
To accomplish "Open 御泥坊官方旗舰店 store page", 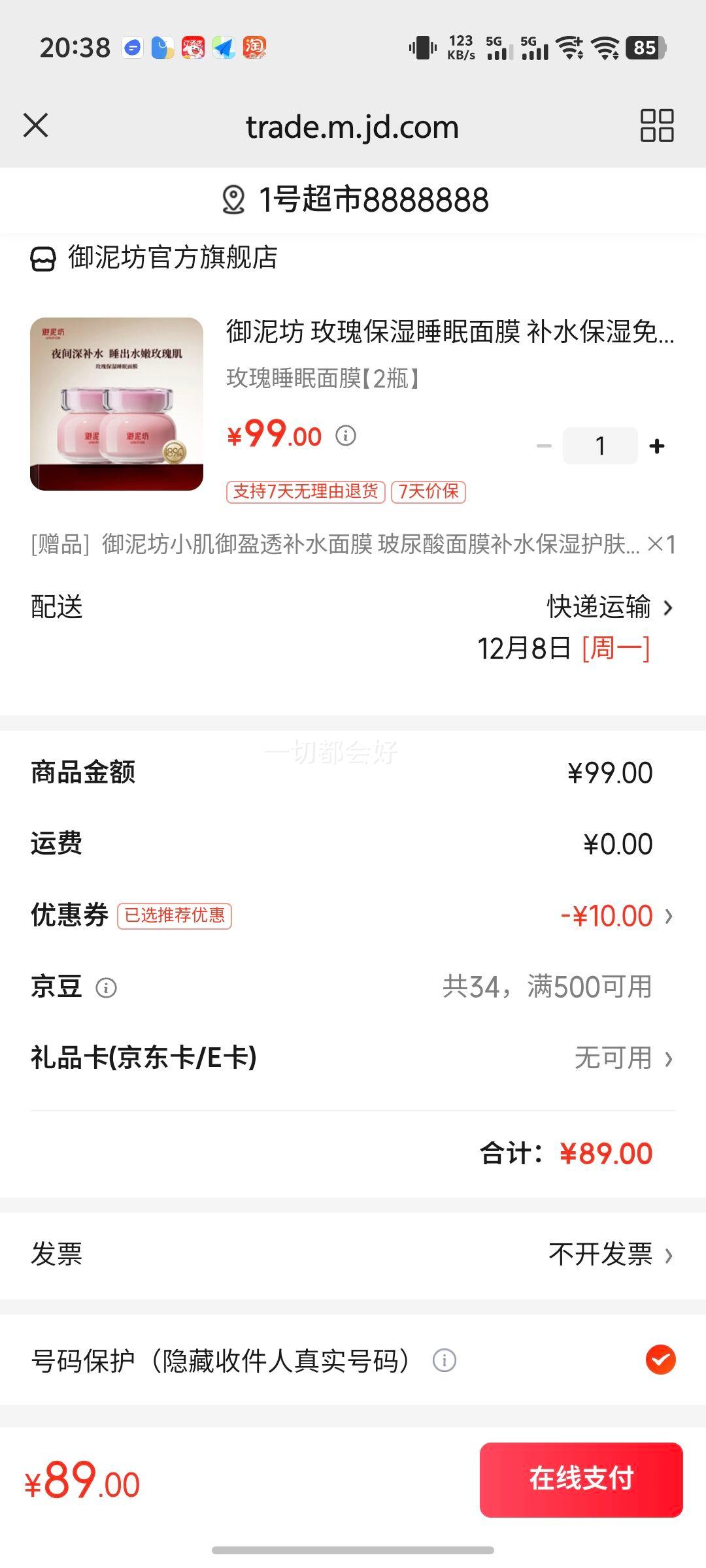I will click(154, 258).
